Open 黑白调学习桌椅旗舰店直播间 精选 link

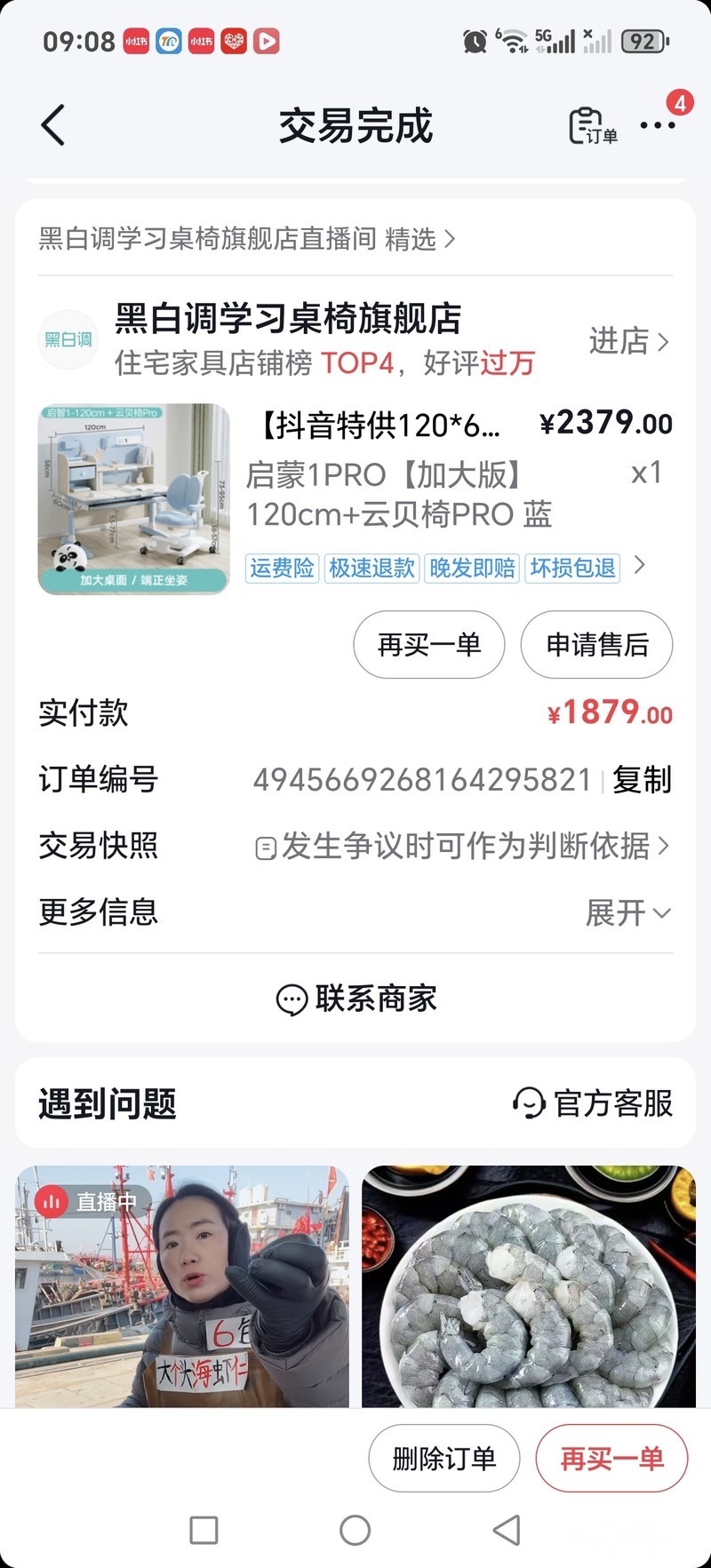246,239
